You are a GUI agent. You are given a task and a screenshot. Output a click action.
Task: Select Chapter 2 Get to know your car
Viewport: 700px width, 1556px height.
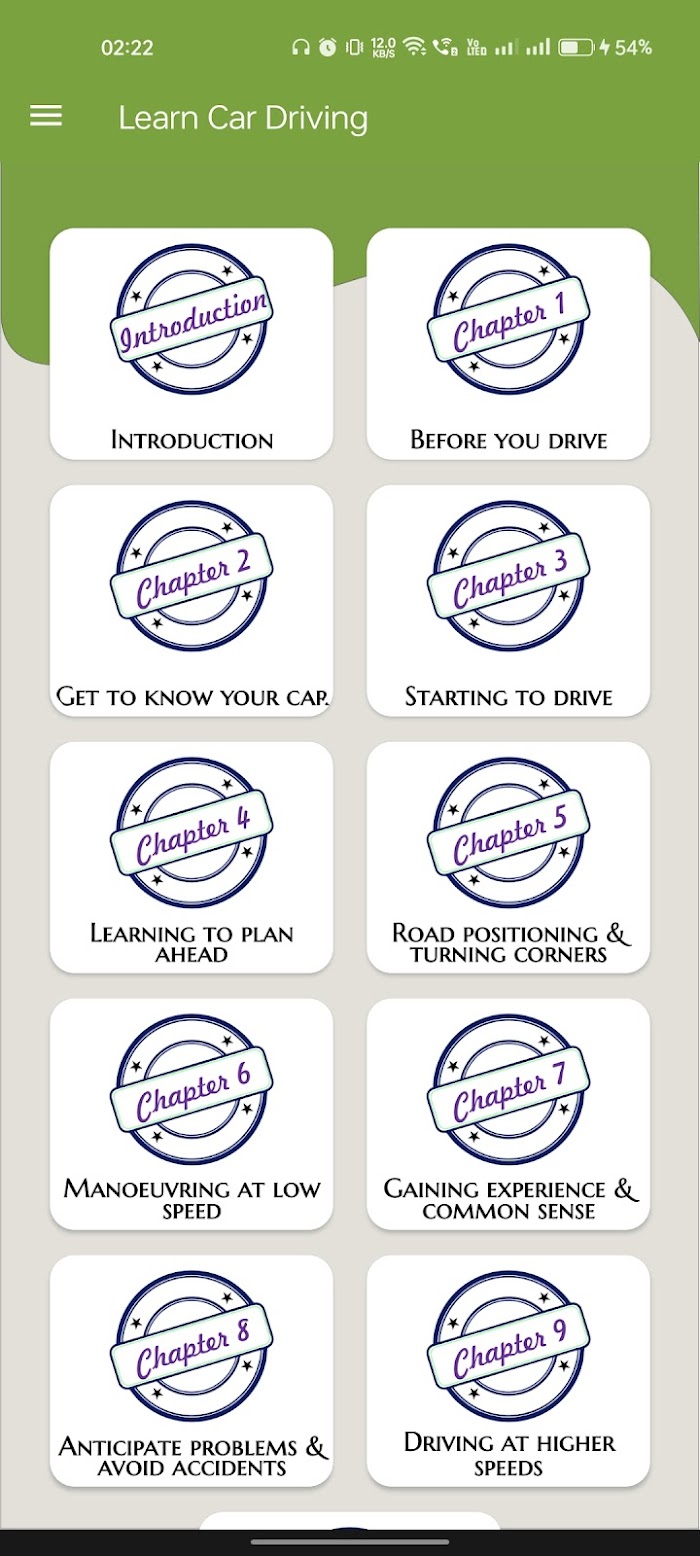point(191,601)
